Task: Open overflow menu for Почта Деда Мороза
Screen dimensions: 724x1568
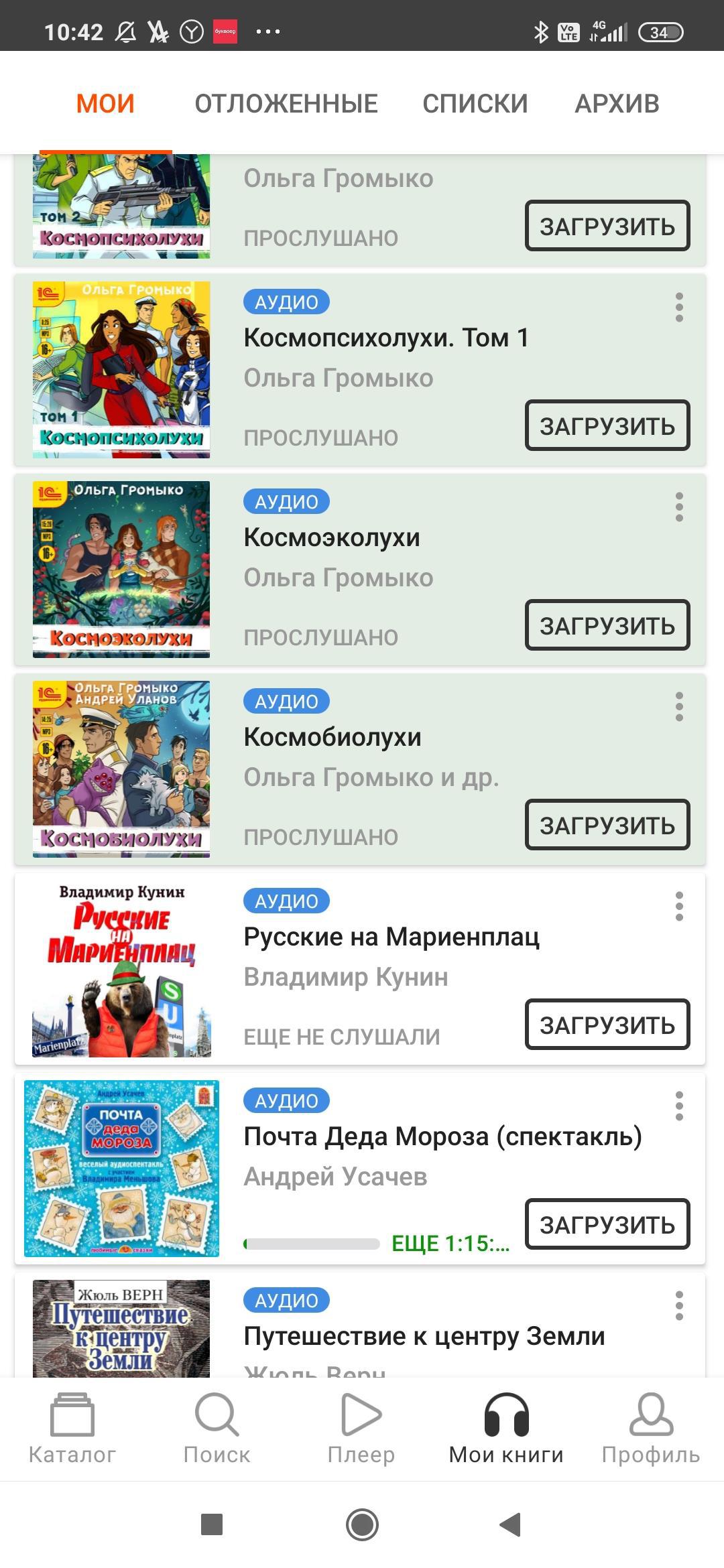Action: pyautogui.click(x=679, y=1106)
